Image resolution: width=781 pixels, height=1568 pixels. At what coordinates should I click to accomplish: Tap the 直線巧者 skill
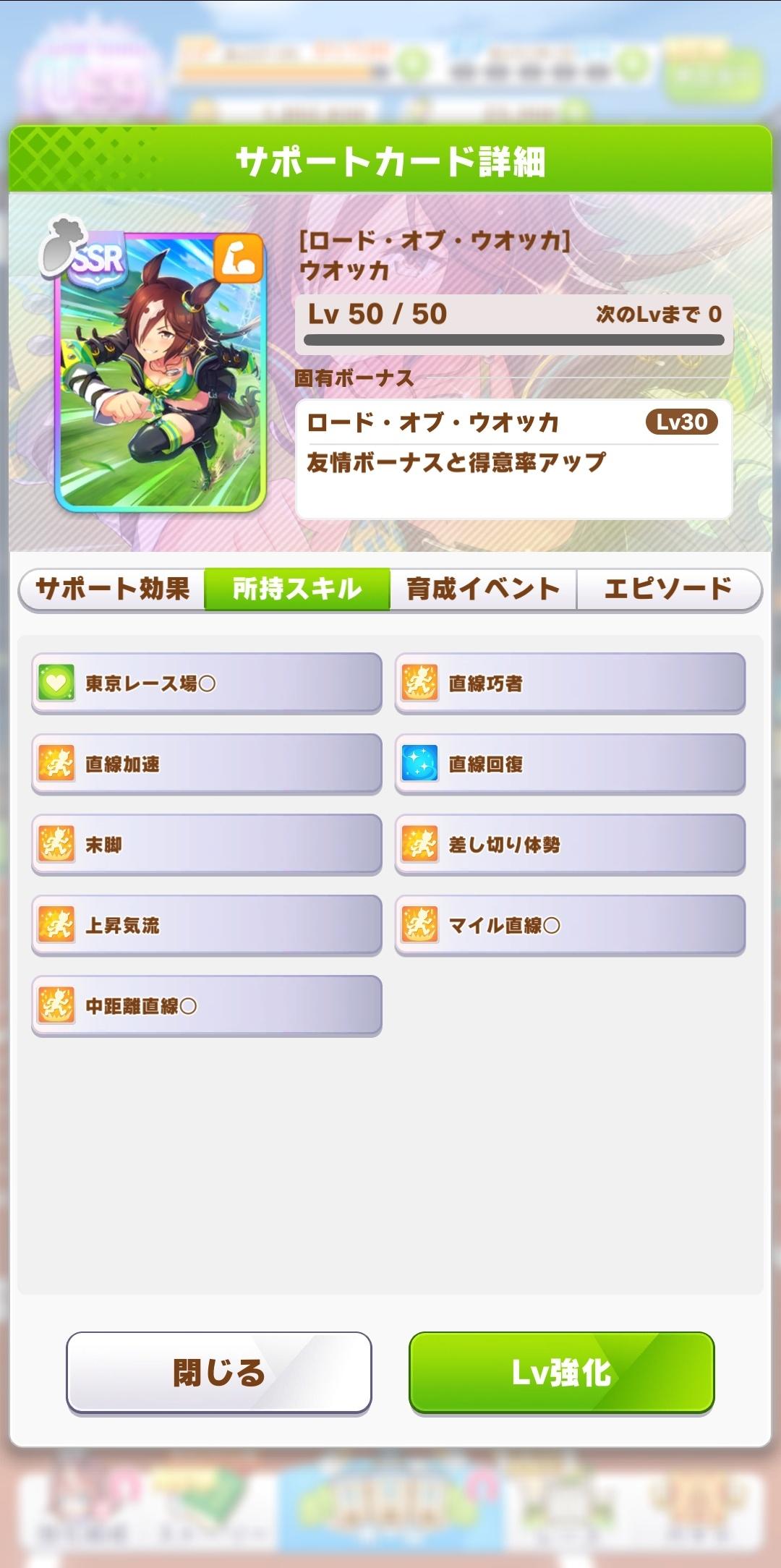[570, 683]
